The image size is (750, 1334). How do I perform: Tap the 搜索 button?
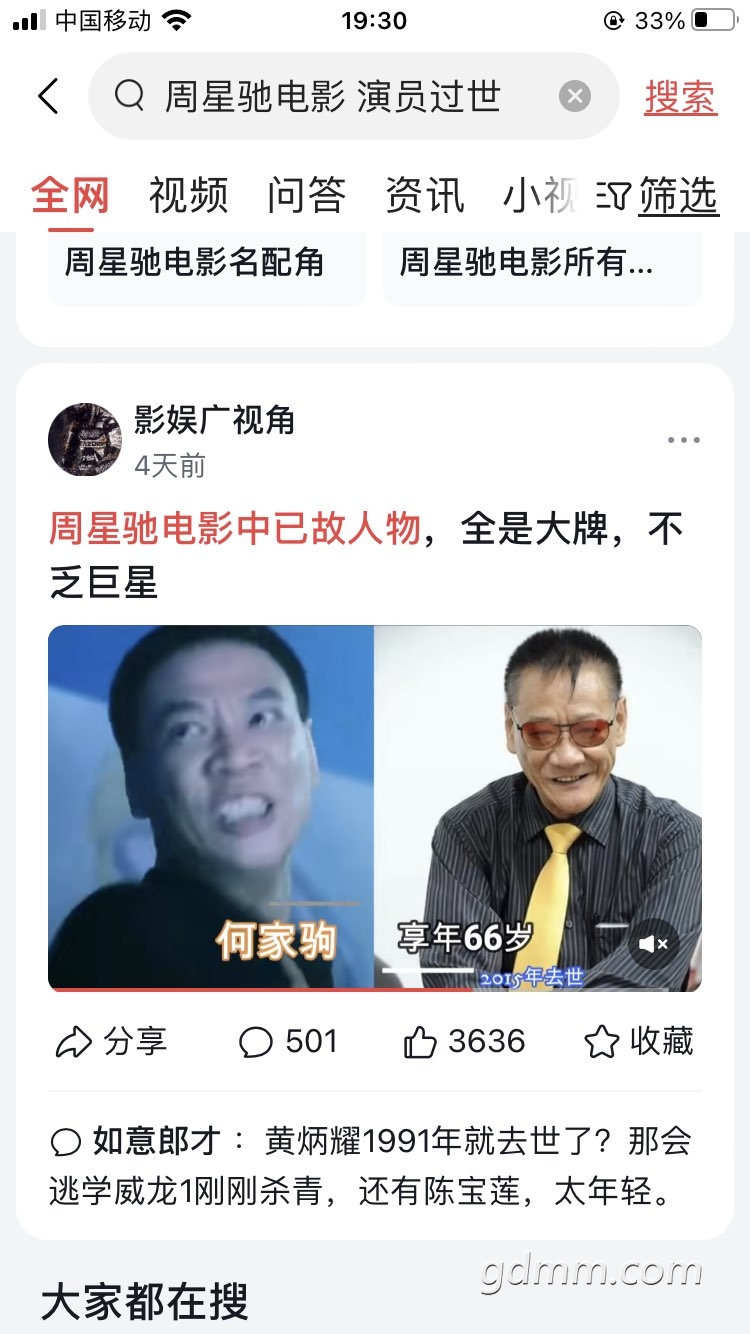(680, 97)
